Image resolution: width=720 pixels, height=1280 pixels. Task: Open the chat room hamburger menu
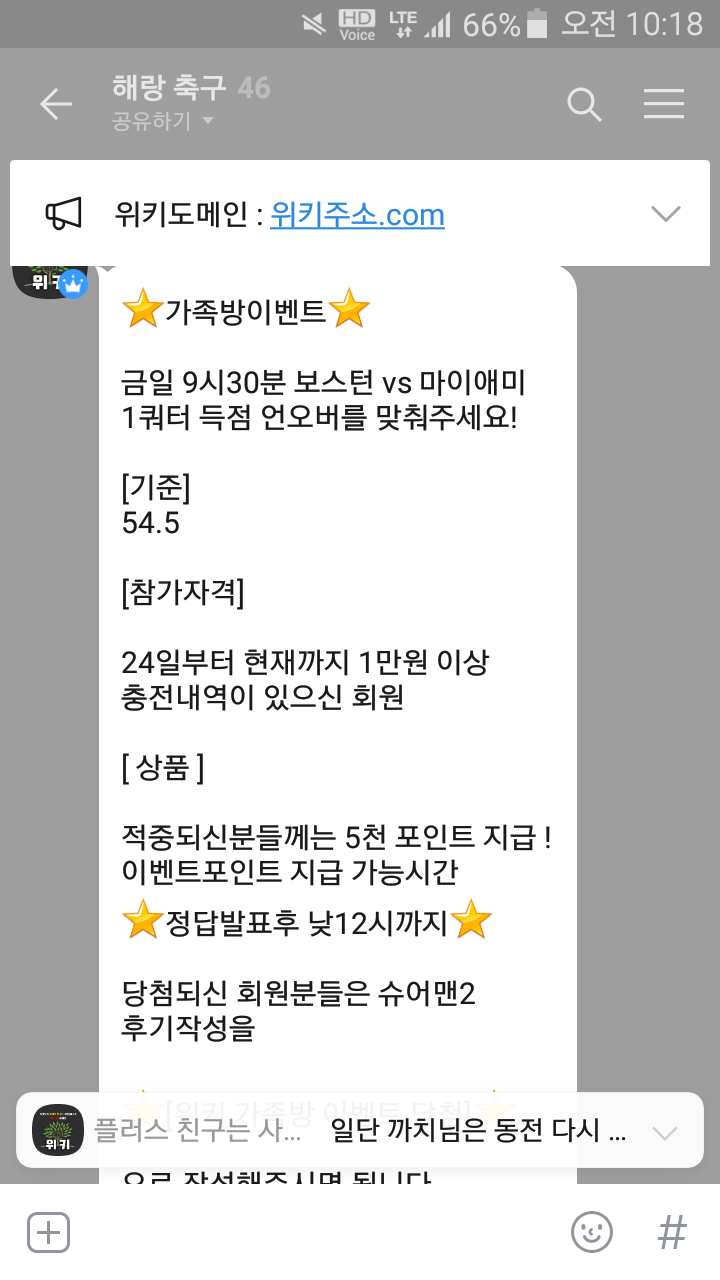[x=663, y=104]
